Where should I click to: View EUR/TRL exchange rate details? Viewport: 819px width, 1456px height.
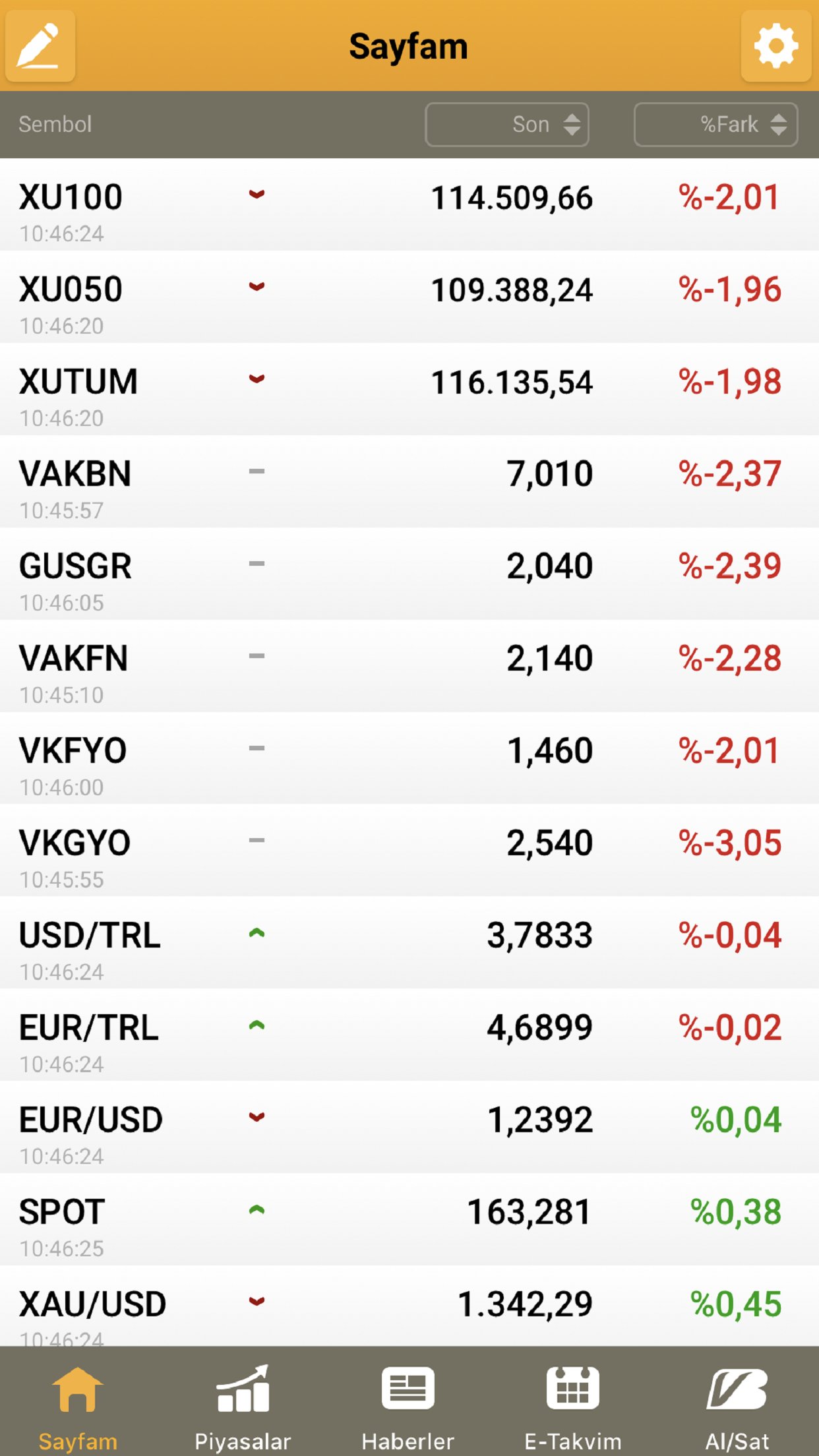[x=409, y=1035]
